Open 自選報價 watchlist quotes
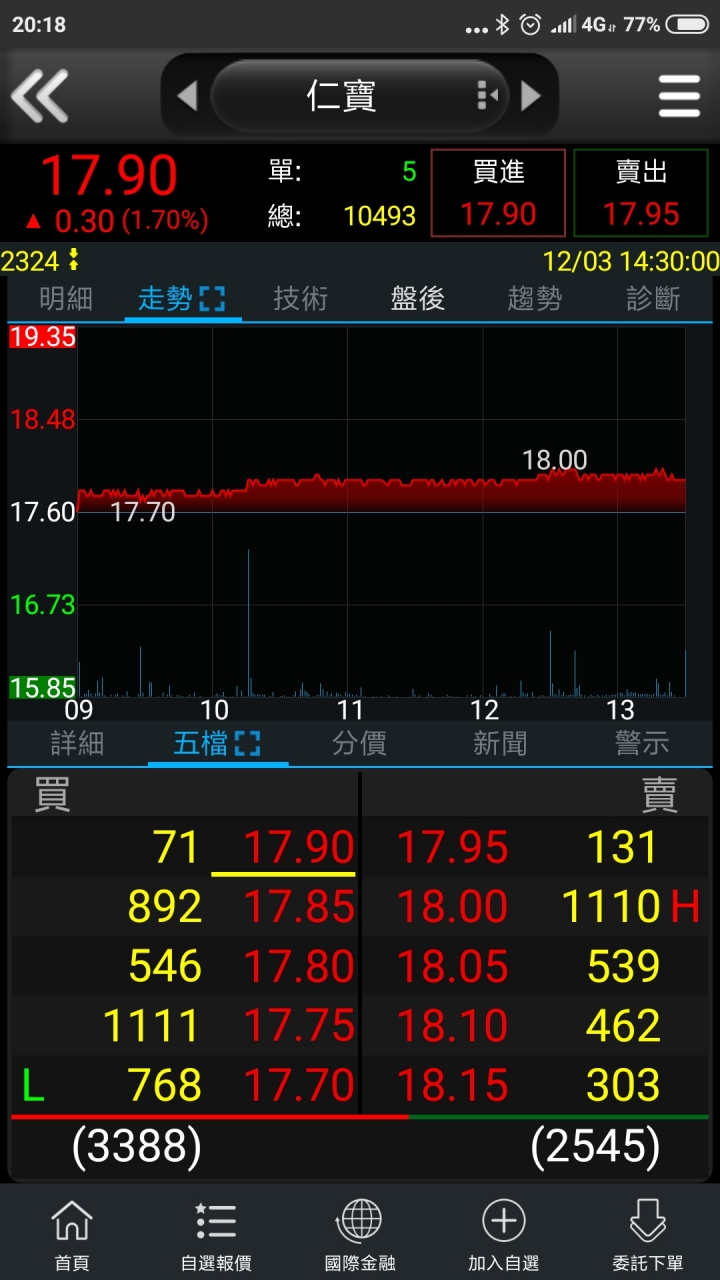 pos(216,1233)
